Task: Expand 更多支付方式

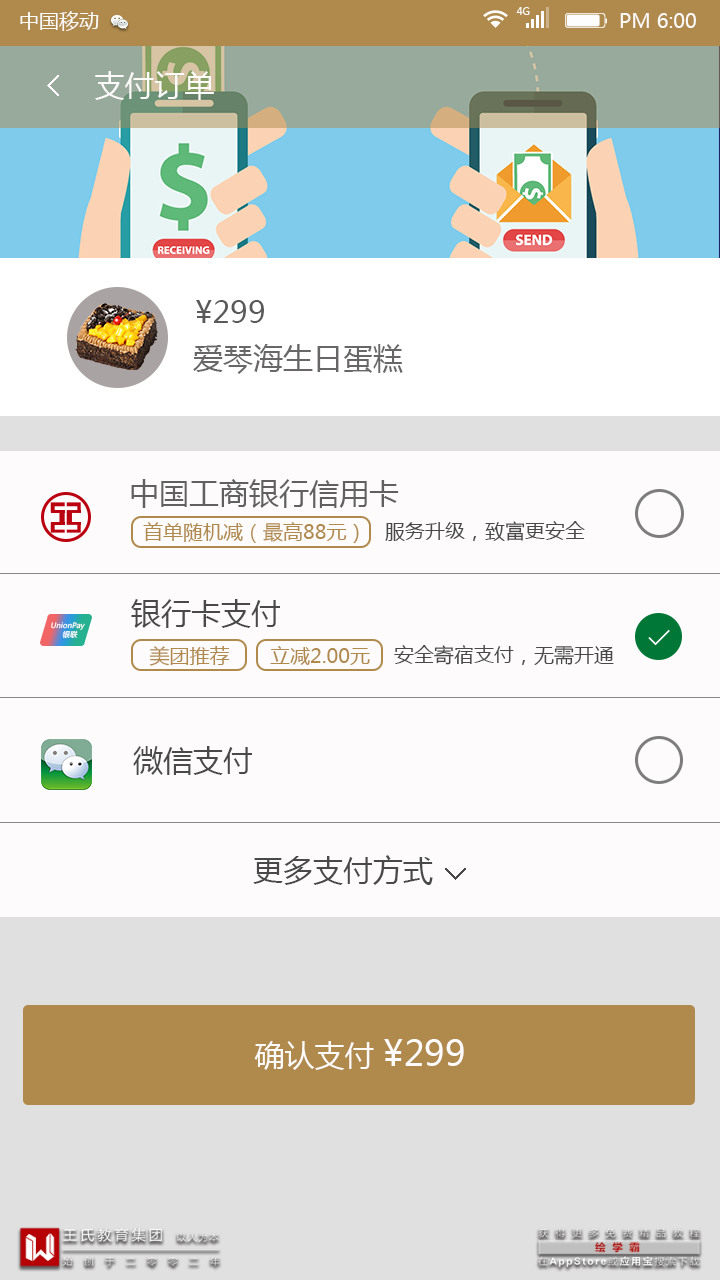Action: (x=359, y=871)
